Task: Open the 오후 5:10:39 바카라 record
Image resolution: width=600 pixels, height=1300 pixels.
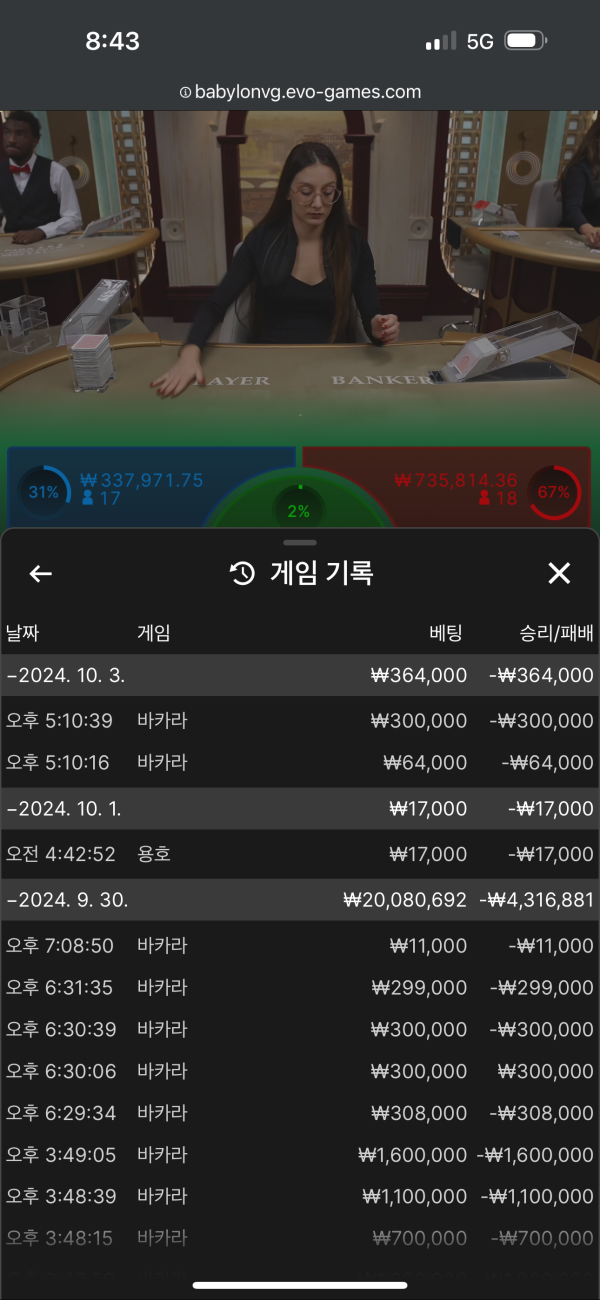Action: 300,721
